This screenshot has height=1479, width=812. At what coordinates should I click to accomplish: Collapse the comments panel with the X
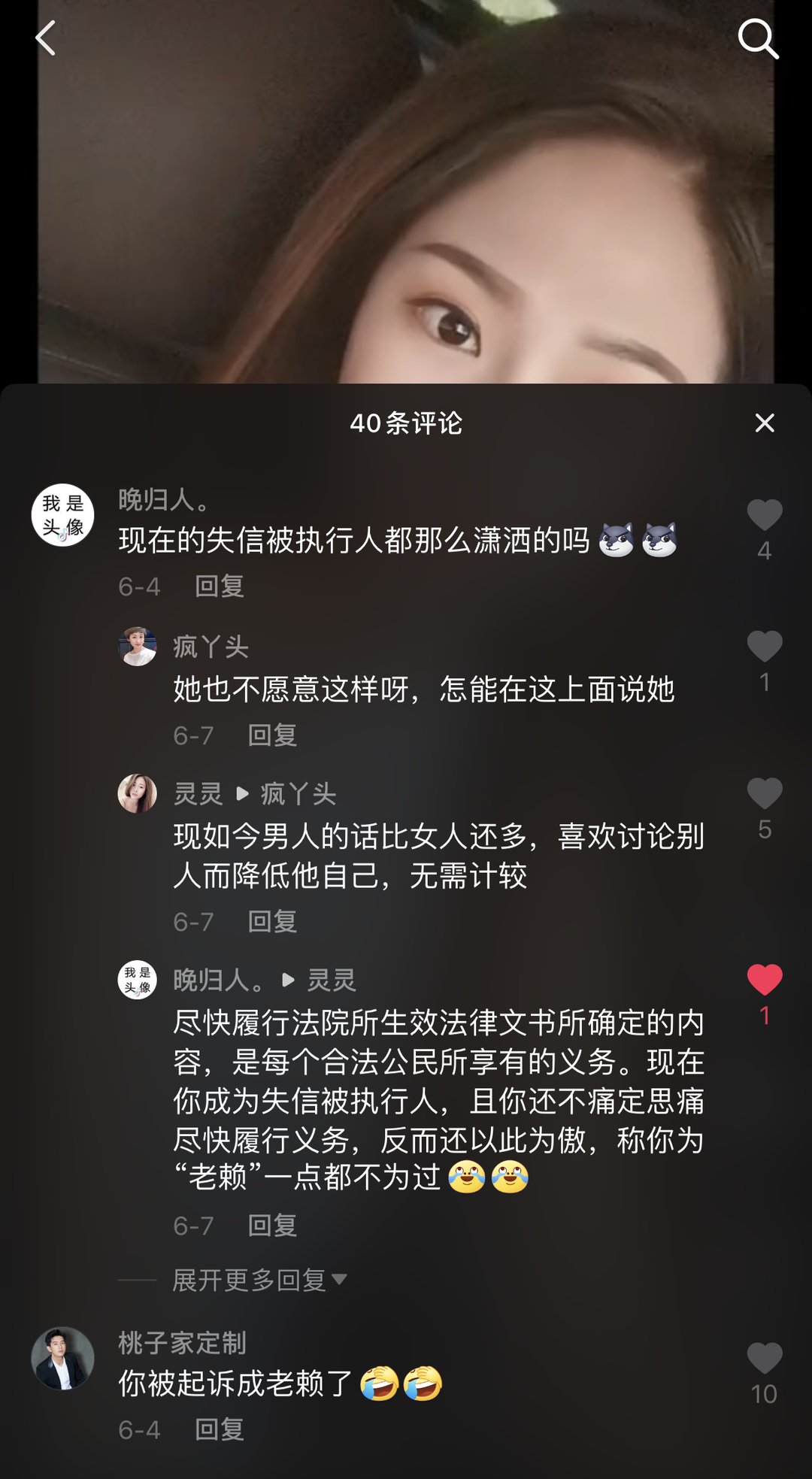(x=764, y=423)
